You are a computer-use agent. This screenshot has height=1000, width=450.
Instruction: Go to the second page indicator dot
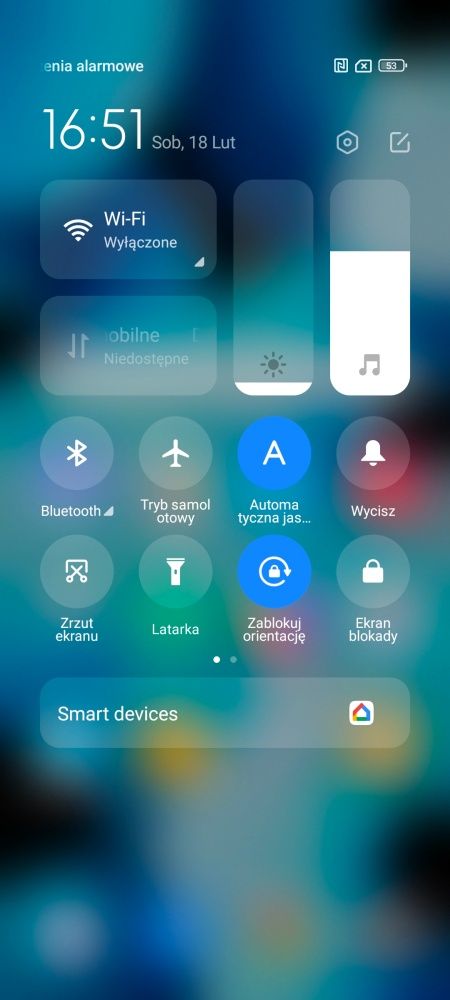tap(233, 659)
